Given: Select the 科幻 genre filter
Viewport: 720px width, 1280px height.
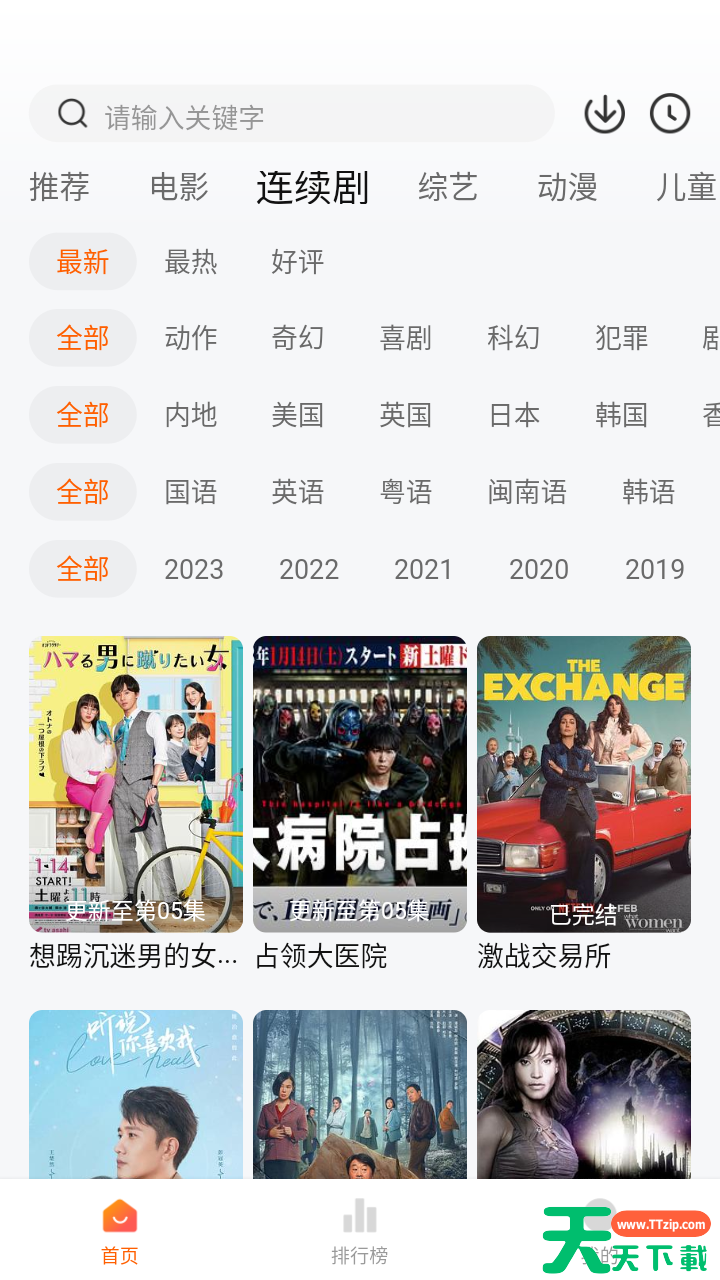Looking at the screenshot, I should click(x=513, y=338).
